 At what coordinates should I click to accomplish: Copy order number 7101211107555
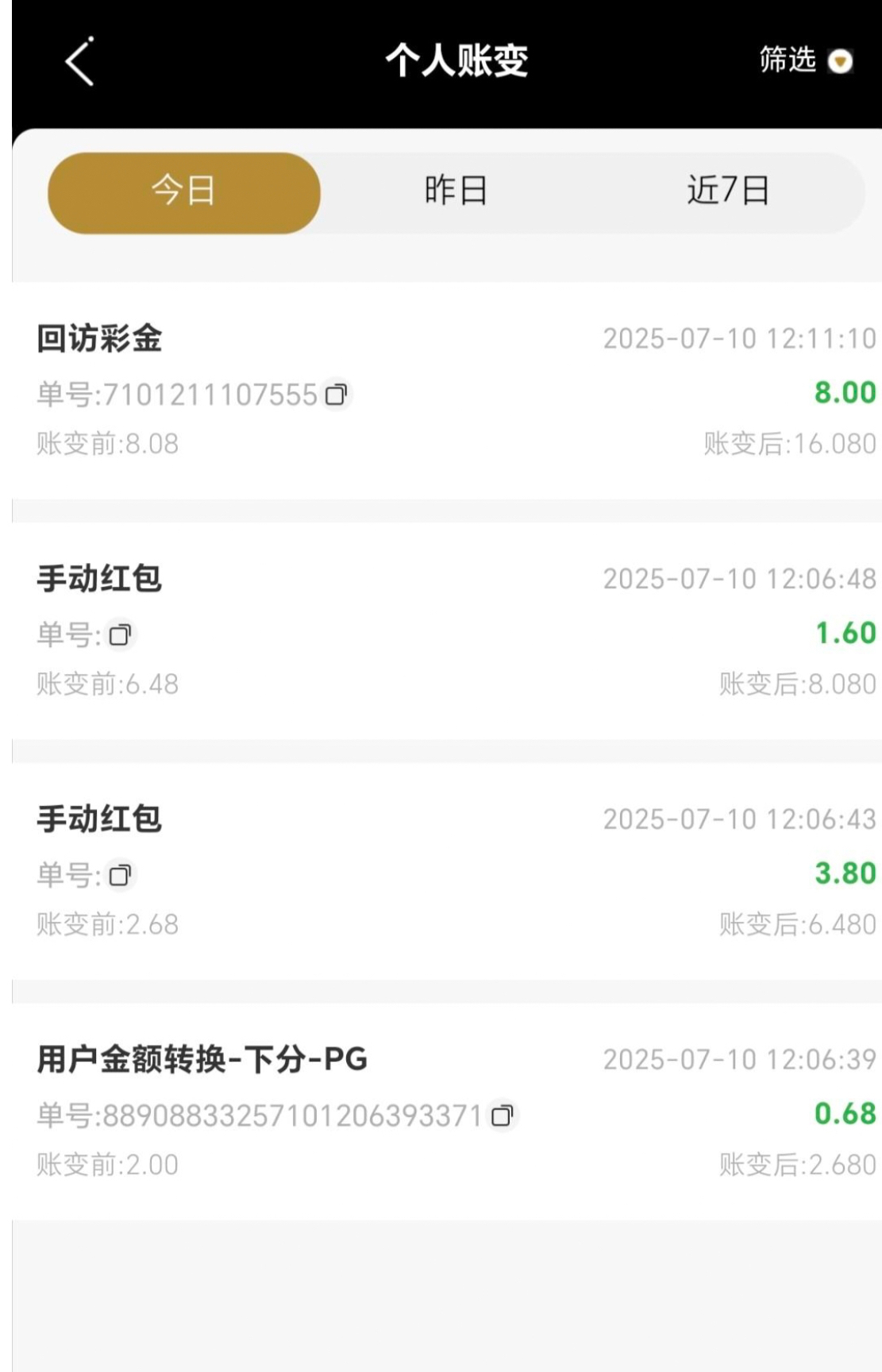point(337,395)
